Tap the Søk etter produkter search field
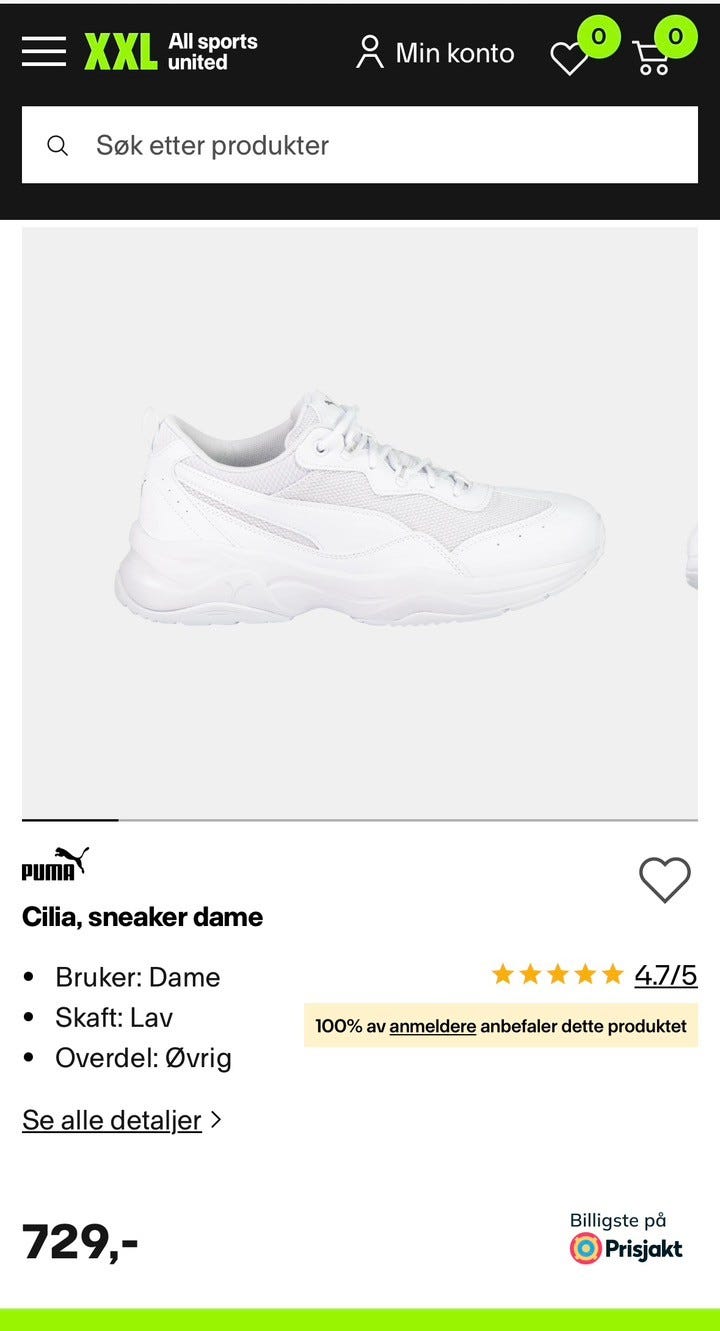The height and width of the screenshot is (1331, 720). point(360,145)
